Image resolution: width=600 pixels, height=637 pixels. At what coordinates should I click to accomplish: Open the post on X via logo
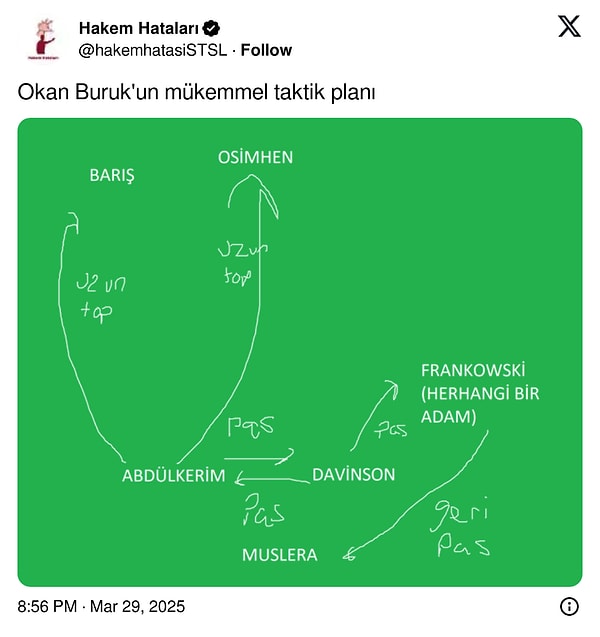[568, 27]
